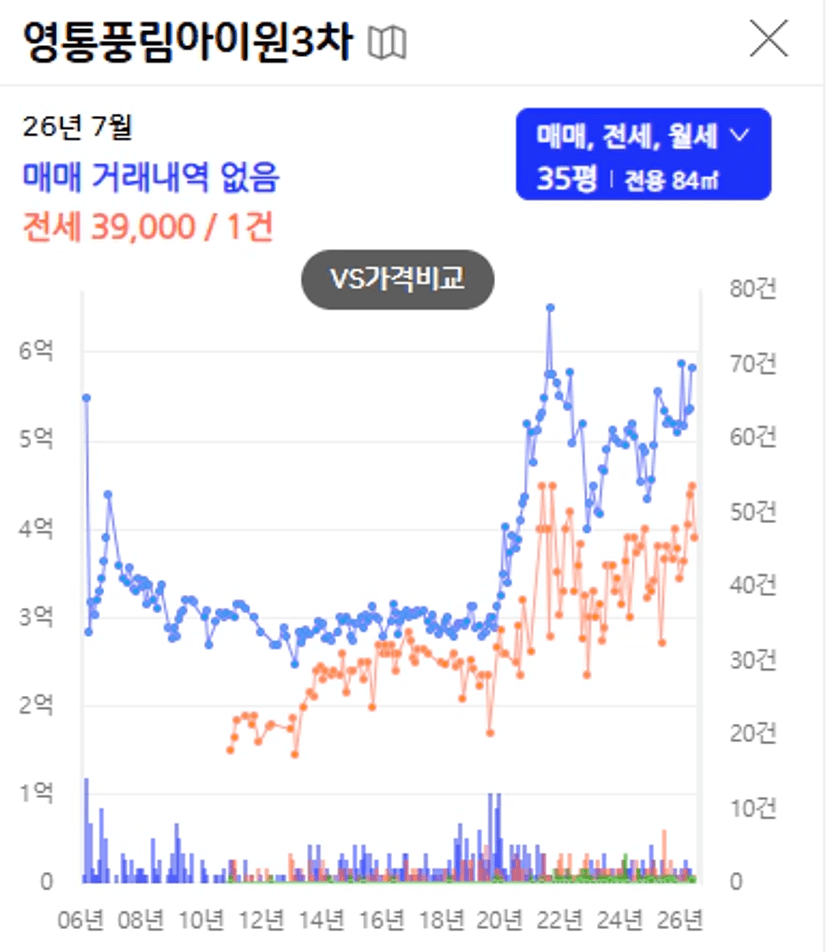827x952 pixels.
Task: Close the 영통풍림아이원3차 panel
Action: point(768,38)
